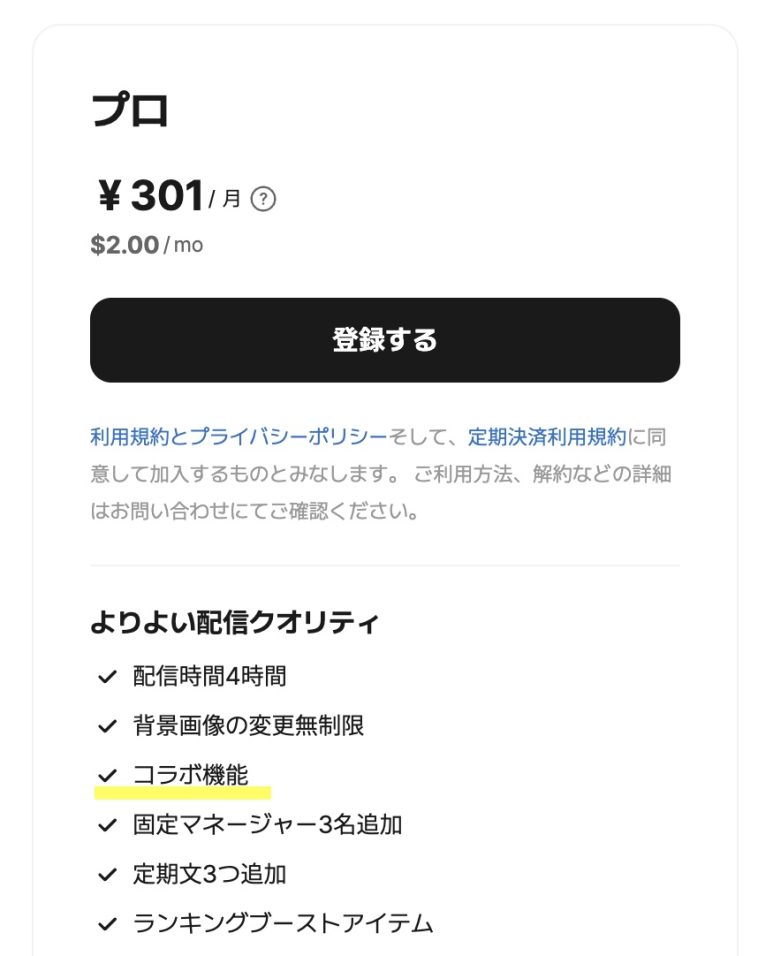Click the checkmark beside ランキングブーストアイテム
The height and width of the screenshot is (956, 758).
pyautogui.click(x=105, y=926)
